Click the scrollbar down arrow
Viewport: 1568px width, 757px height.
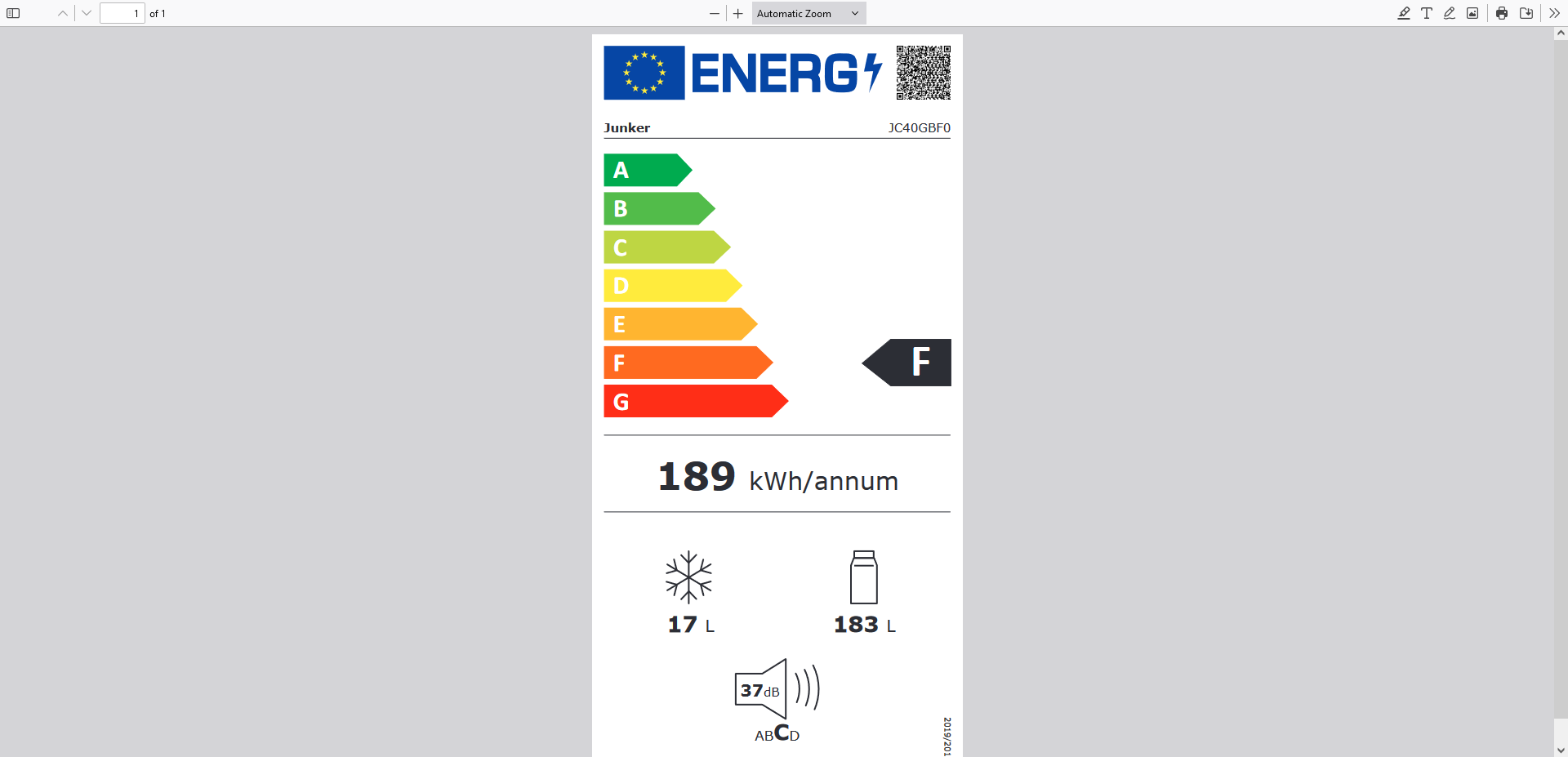pos(1561,750)
